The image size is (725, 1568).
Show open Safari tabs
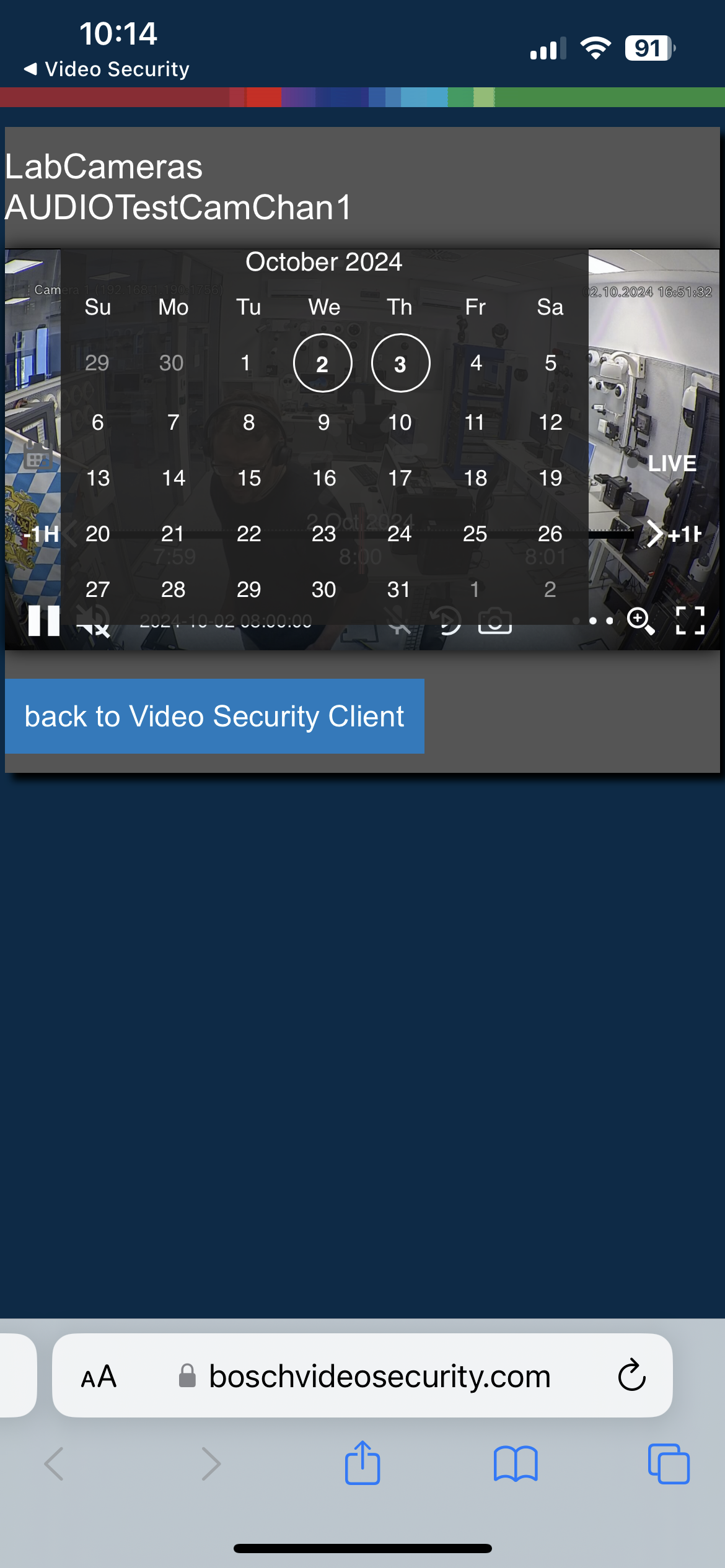(668, 1464)
